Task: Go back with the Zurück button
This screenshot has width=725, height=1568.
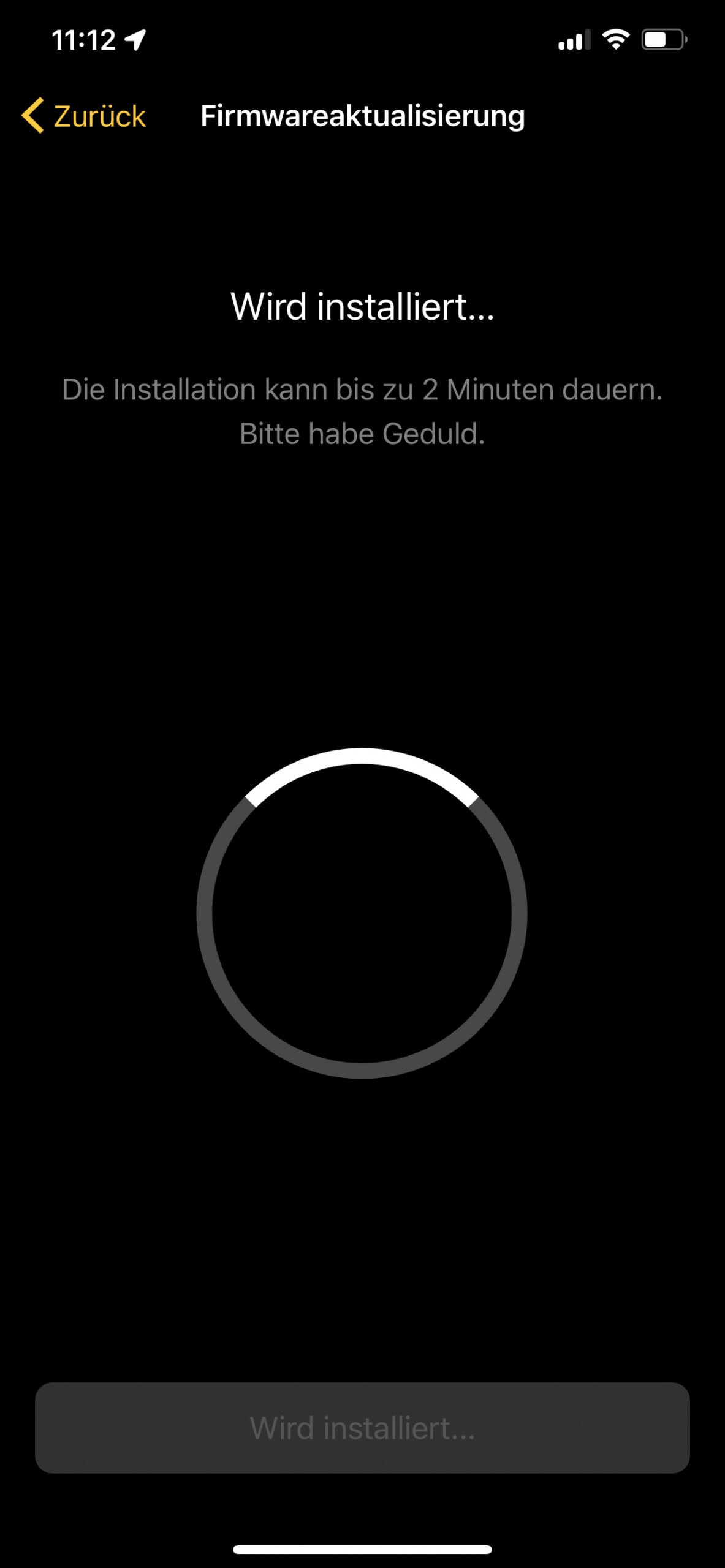Action: pos(84,116)
